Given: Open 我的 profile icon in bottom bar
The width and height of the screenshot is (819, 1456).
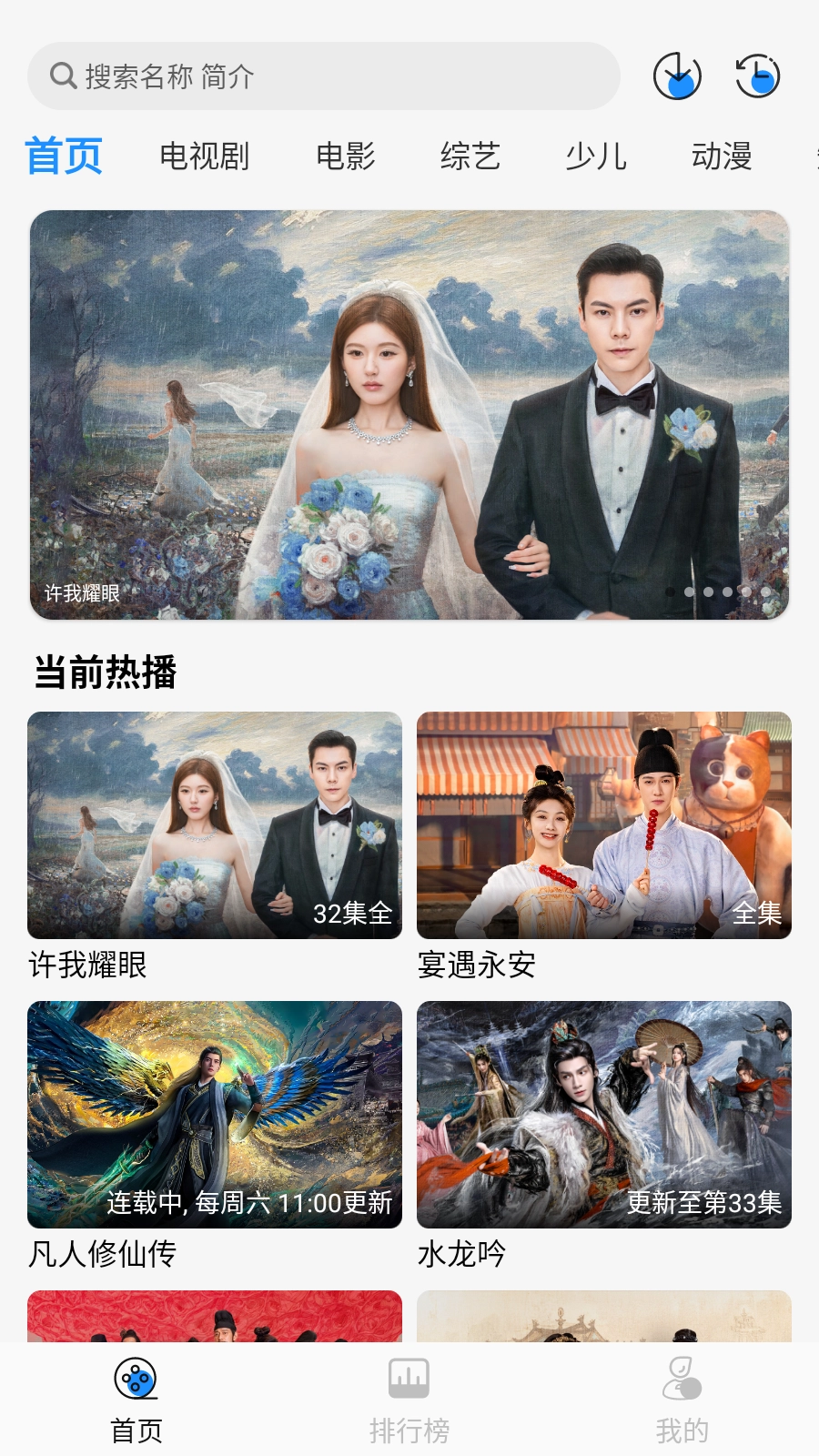Looking at the screenshot, I should click(681, 1380).
